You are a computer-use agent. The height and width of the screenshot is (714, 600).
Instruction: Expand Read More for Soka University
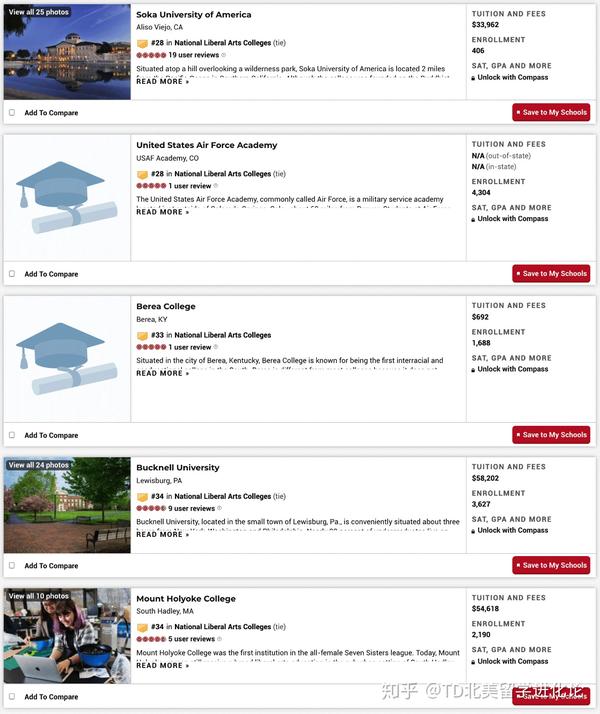tap(162, 82)
